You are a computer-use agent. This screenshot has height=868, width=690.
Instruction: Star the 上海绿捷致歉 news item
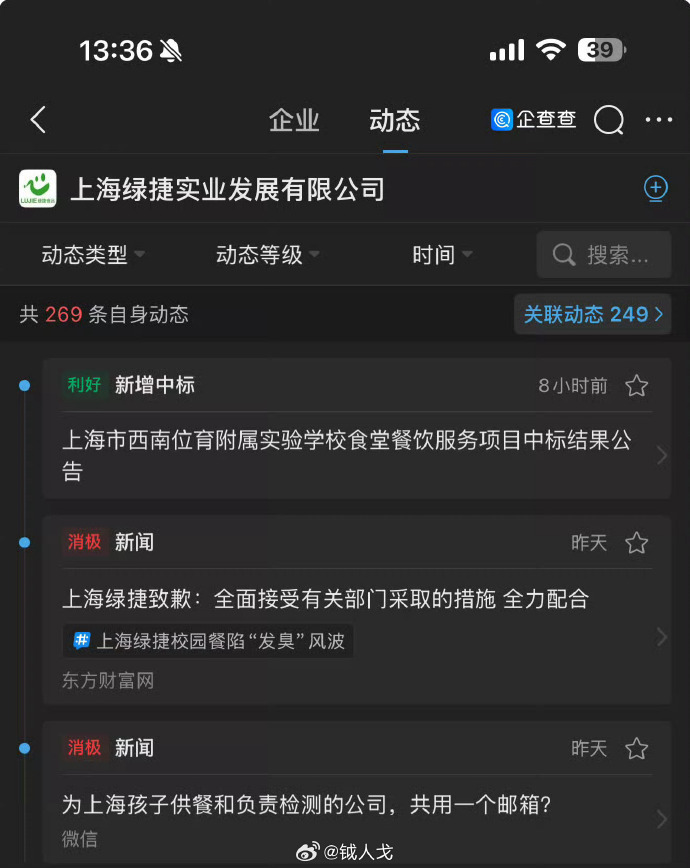pos(636,543)
